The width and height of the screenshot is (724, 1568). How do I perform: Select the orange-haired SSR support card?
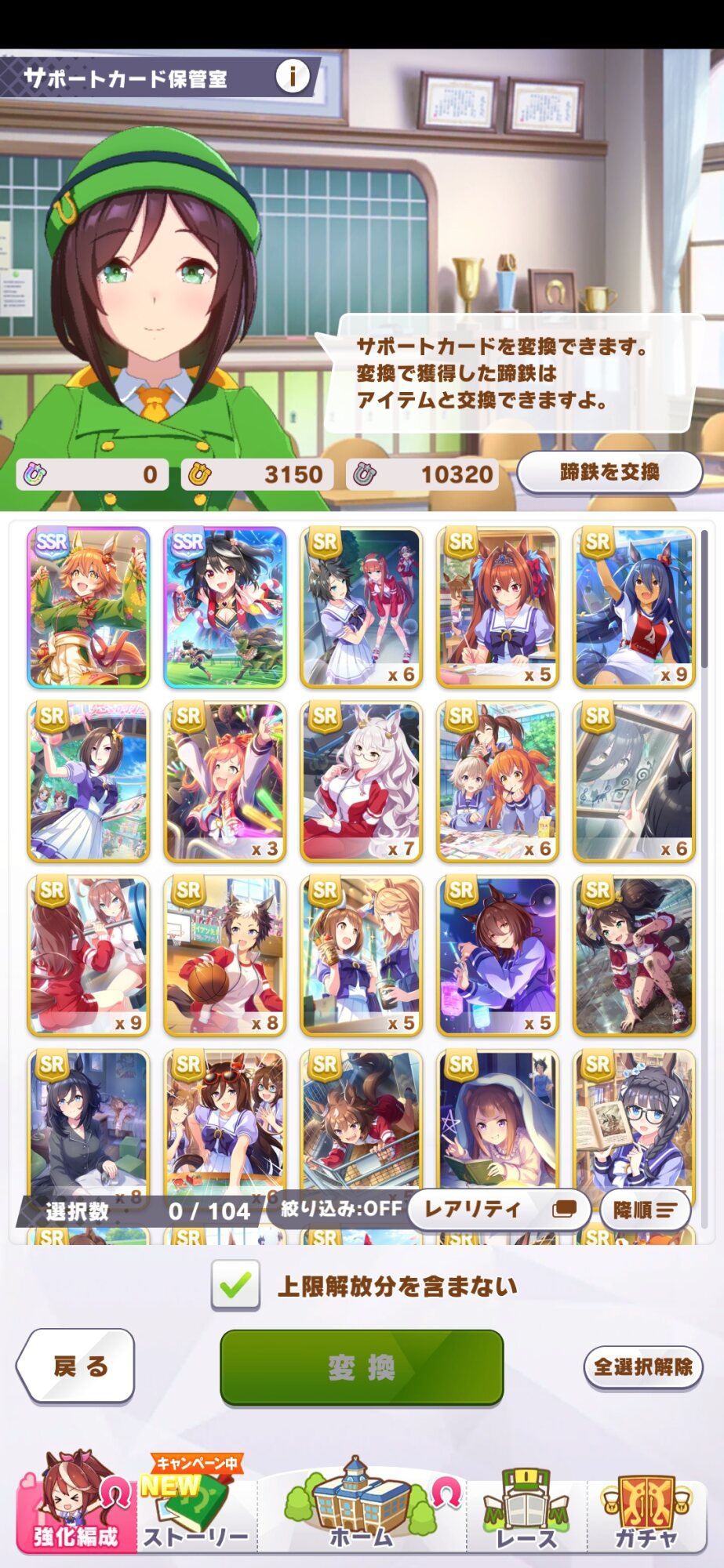[x=88, y=608]
